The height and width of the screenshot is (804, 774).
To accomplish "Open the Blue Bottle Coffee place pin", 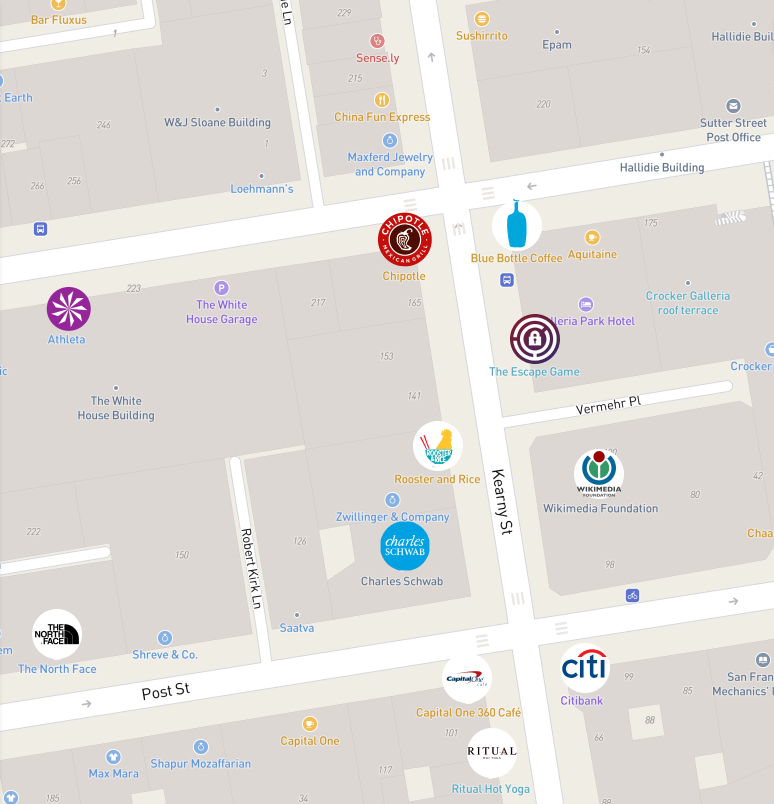I will (x=517, y=226).
